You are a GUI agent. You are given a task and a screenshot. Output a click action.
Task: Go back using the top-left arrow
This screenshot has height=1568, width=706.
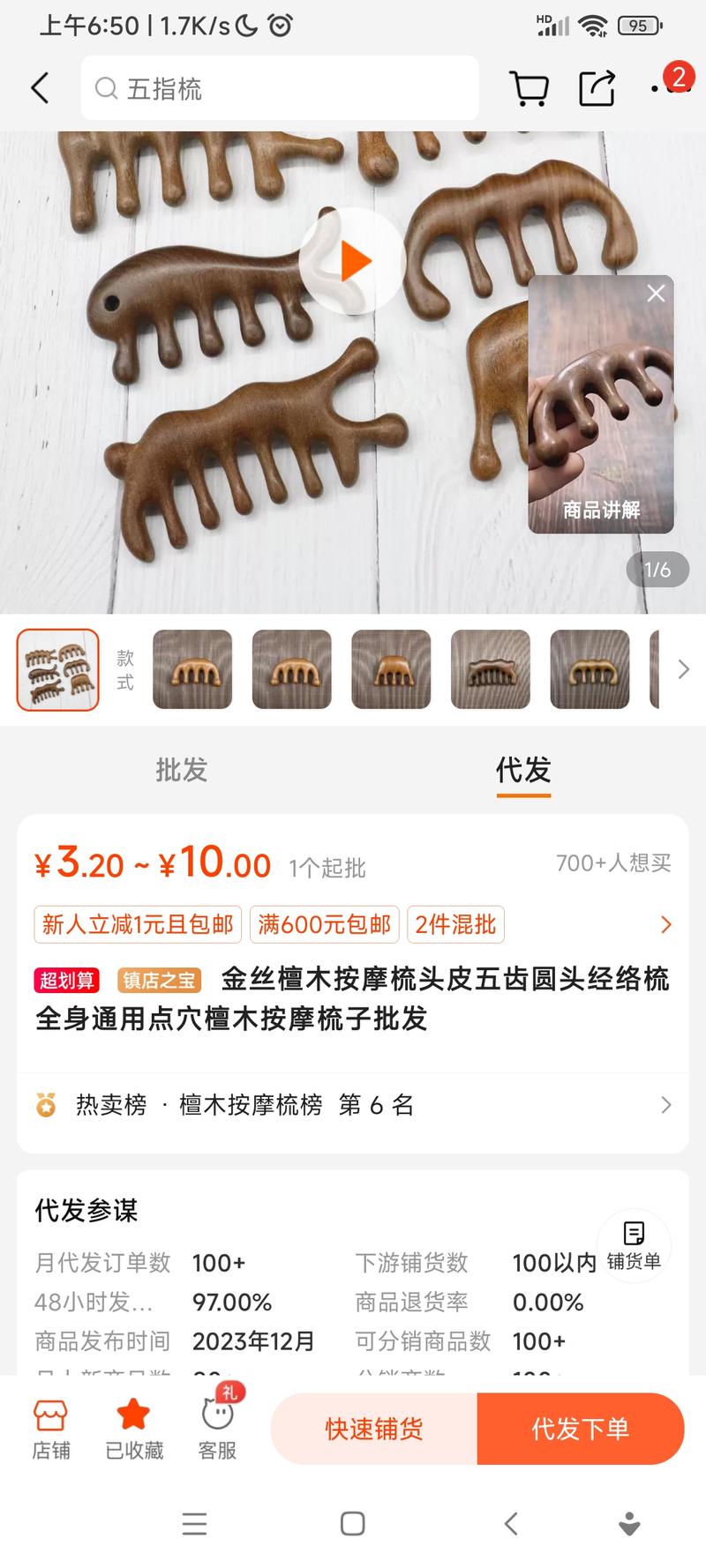[x=40, y=88]
